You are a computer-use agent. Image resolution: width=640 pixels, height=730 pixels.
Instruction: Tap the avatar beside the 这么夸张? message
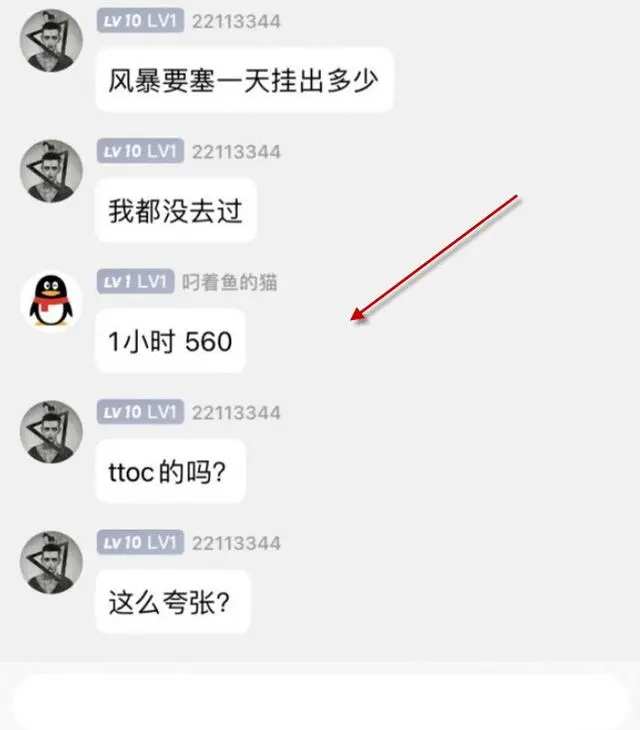52,562
